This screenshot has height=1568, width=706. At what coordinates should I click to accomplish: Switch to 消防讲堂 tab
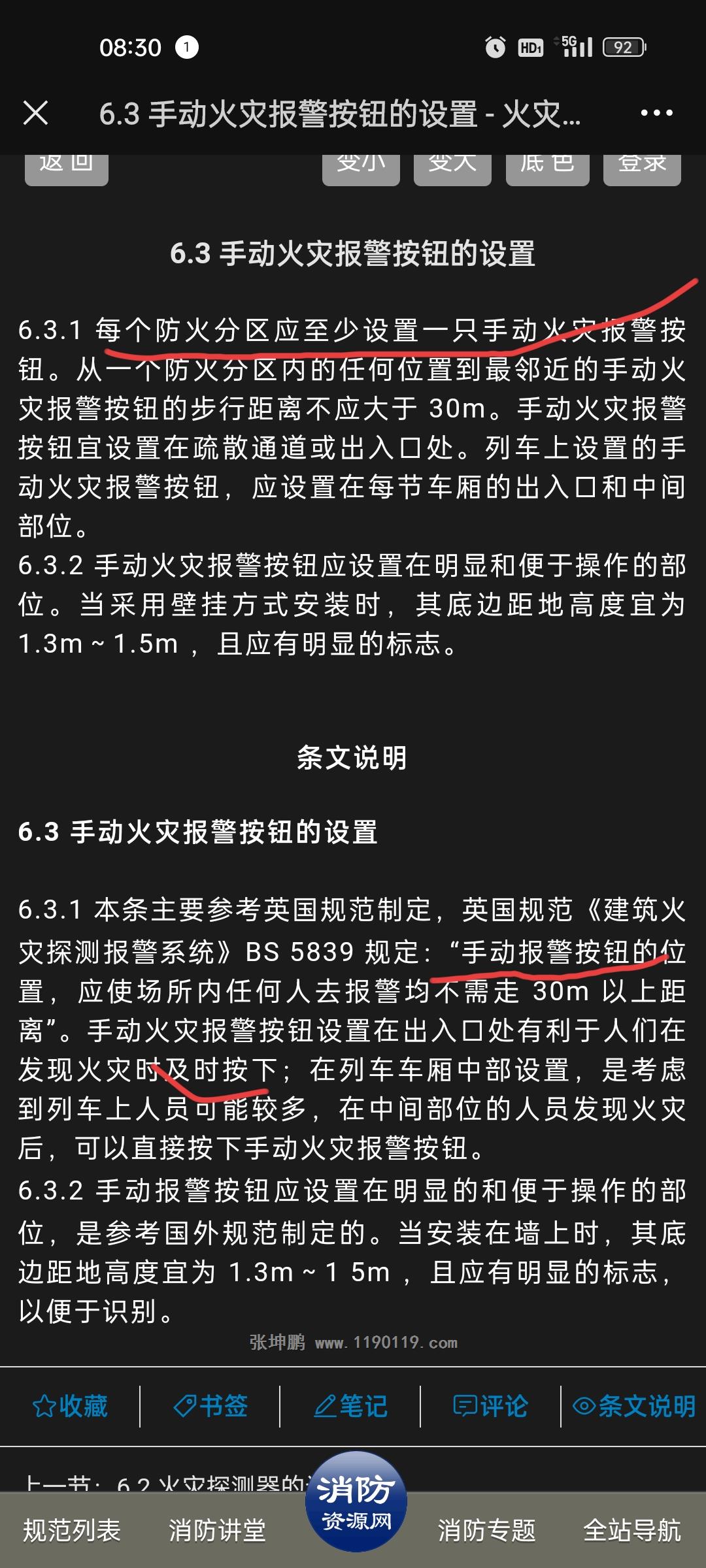point(217,1531)
